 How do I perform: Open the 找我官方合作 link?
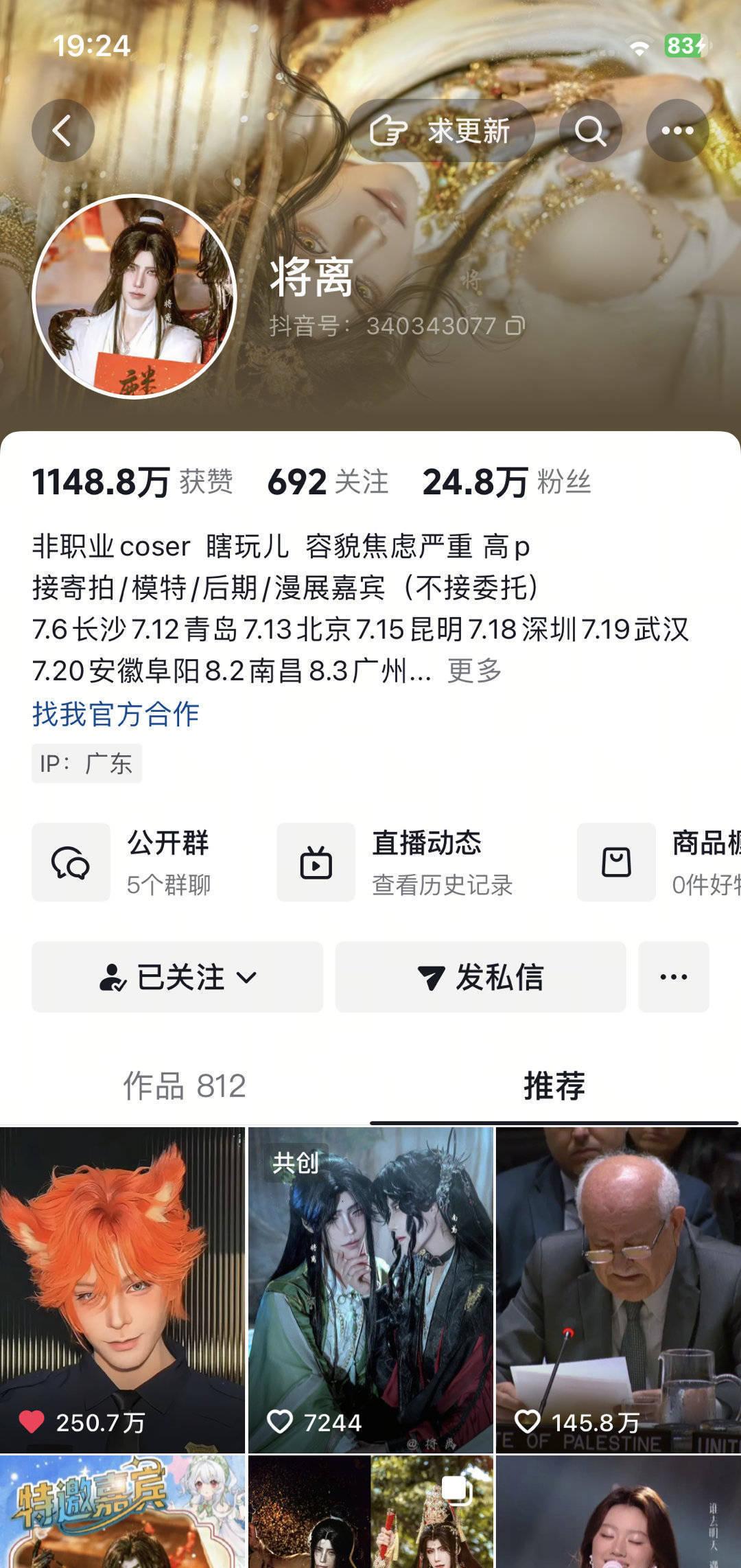pyautogui.click(x=115, y=714)
